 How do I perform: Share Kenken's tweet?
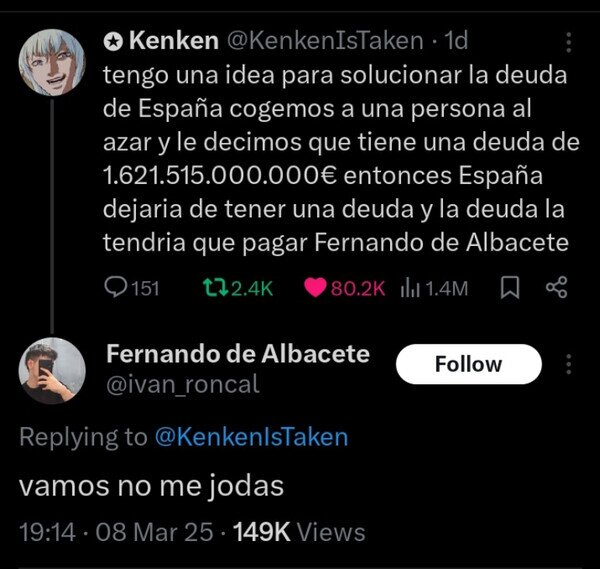[557, 287]
